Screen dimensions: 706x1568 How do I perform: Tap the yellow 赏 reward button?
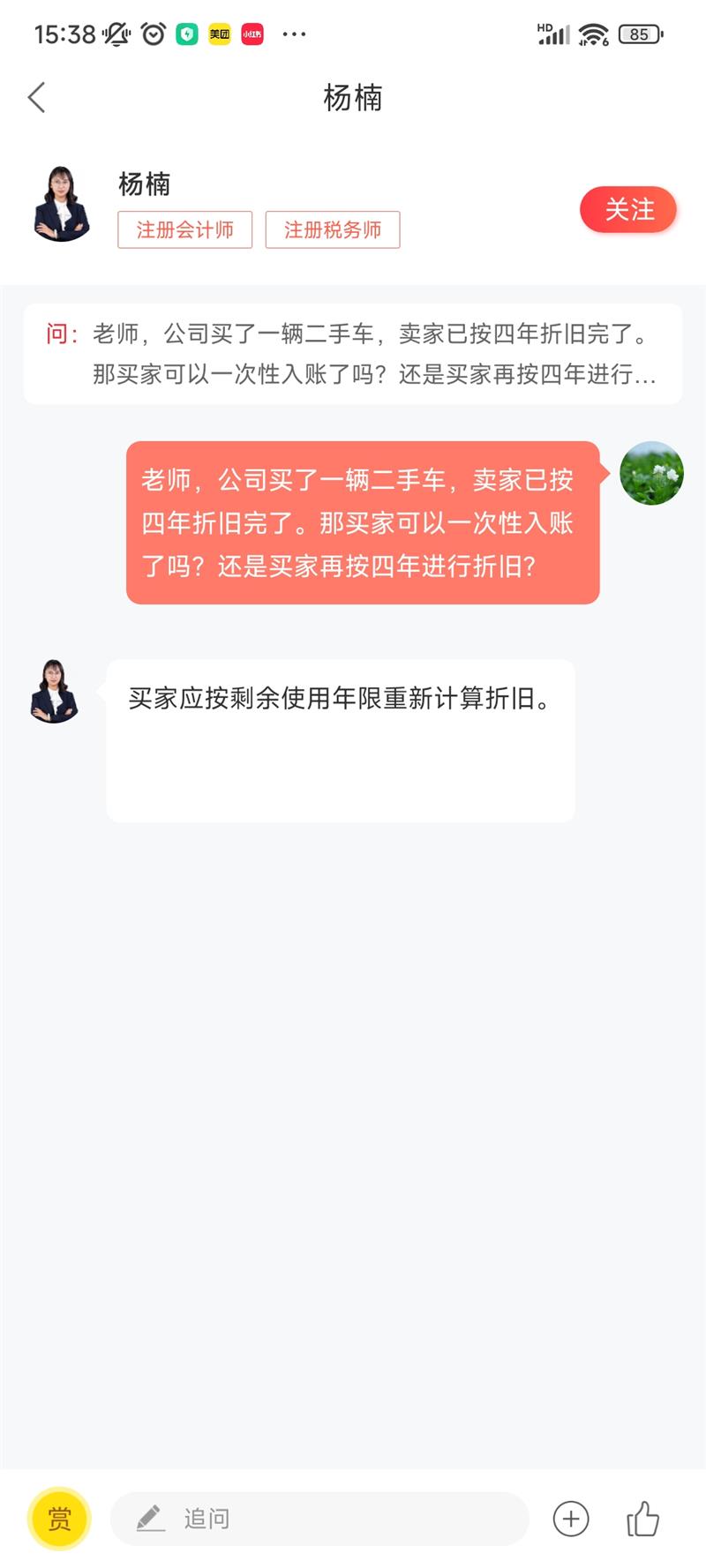pos(59,1519)
